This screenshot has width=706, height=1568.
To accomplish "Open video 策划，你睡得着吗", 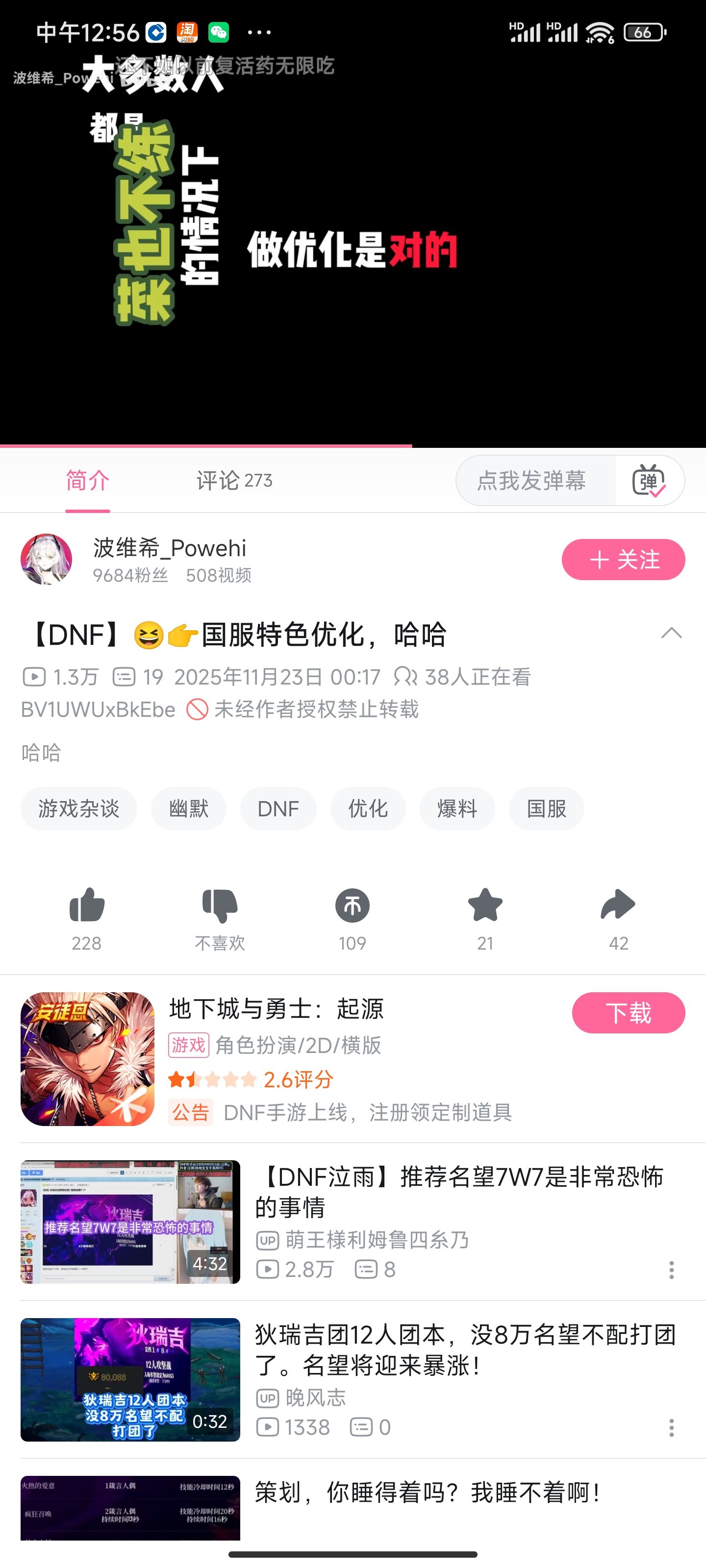I will click(x=427, y=1493).
